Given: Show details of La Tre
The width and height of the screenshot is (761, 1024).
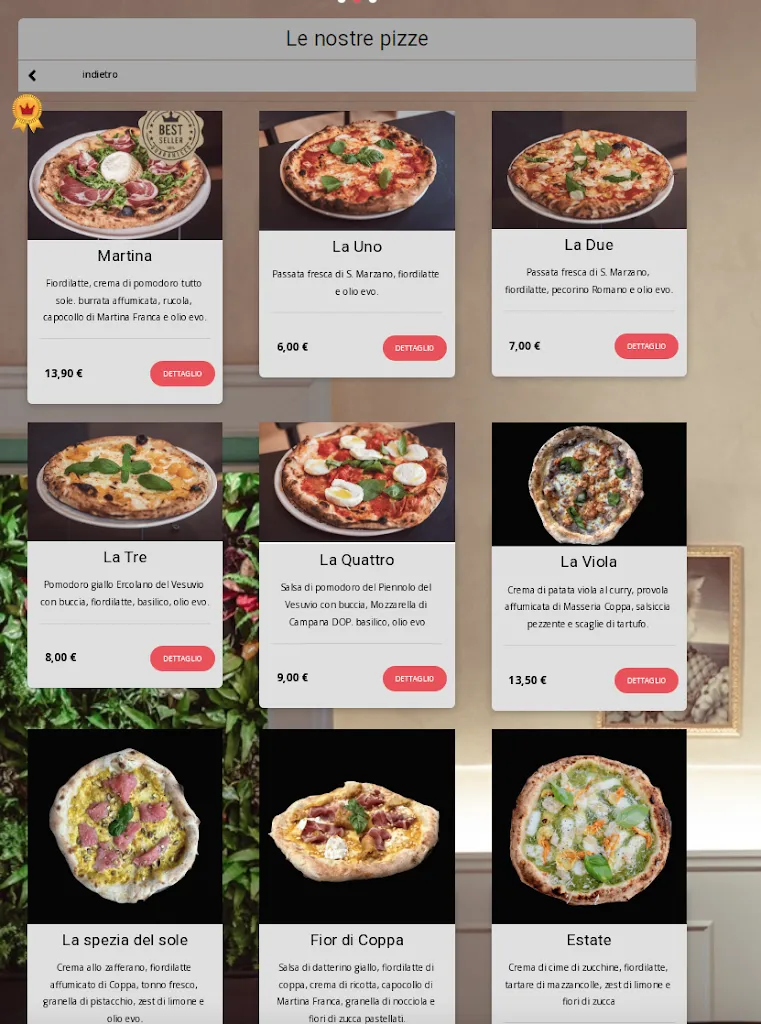Looking at the screenshot, I should click(x=182, y=658).
